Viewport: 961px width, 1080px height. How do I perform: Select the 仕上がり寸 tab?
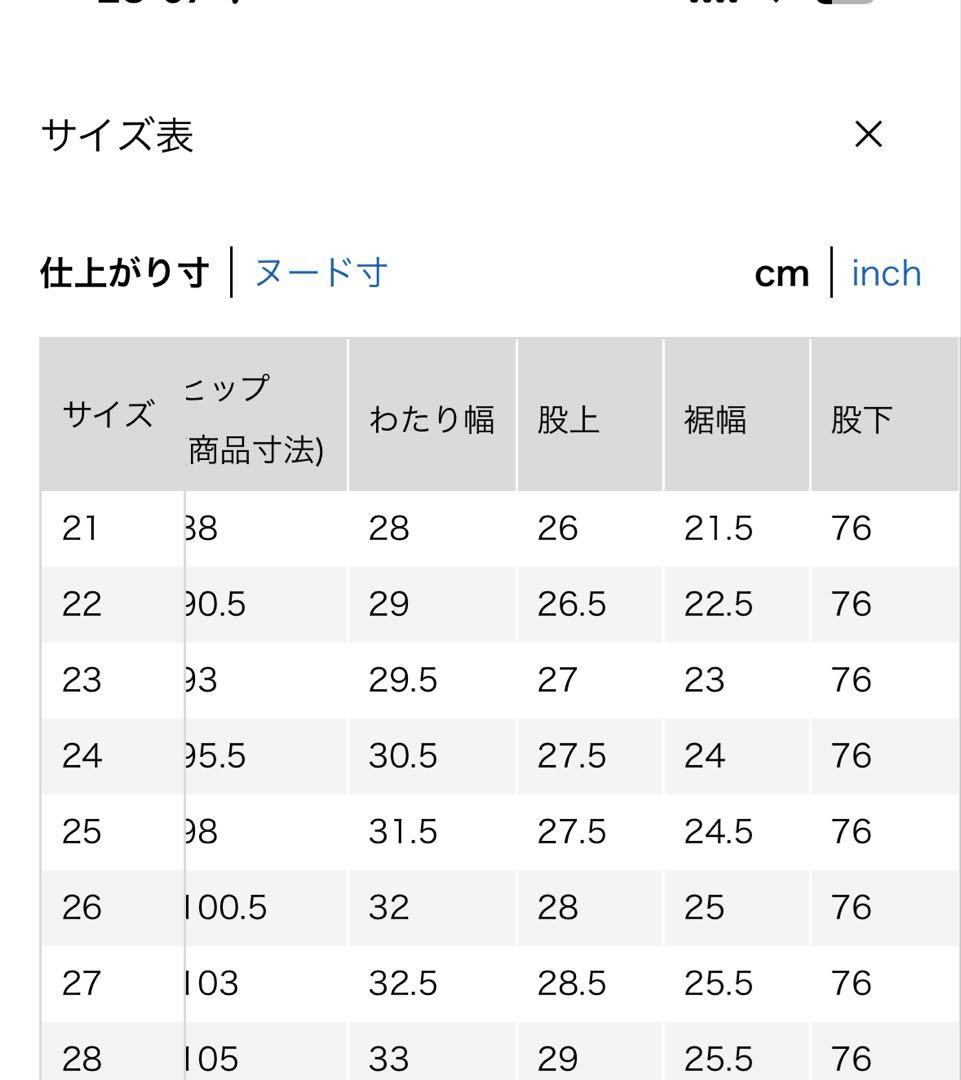(125, 272)
